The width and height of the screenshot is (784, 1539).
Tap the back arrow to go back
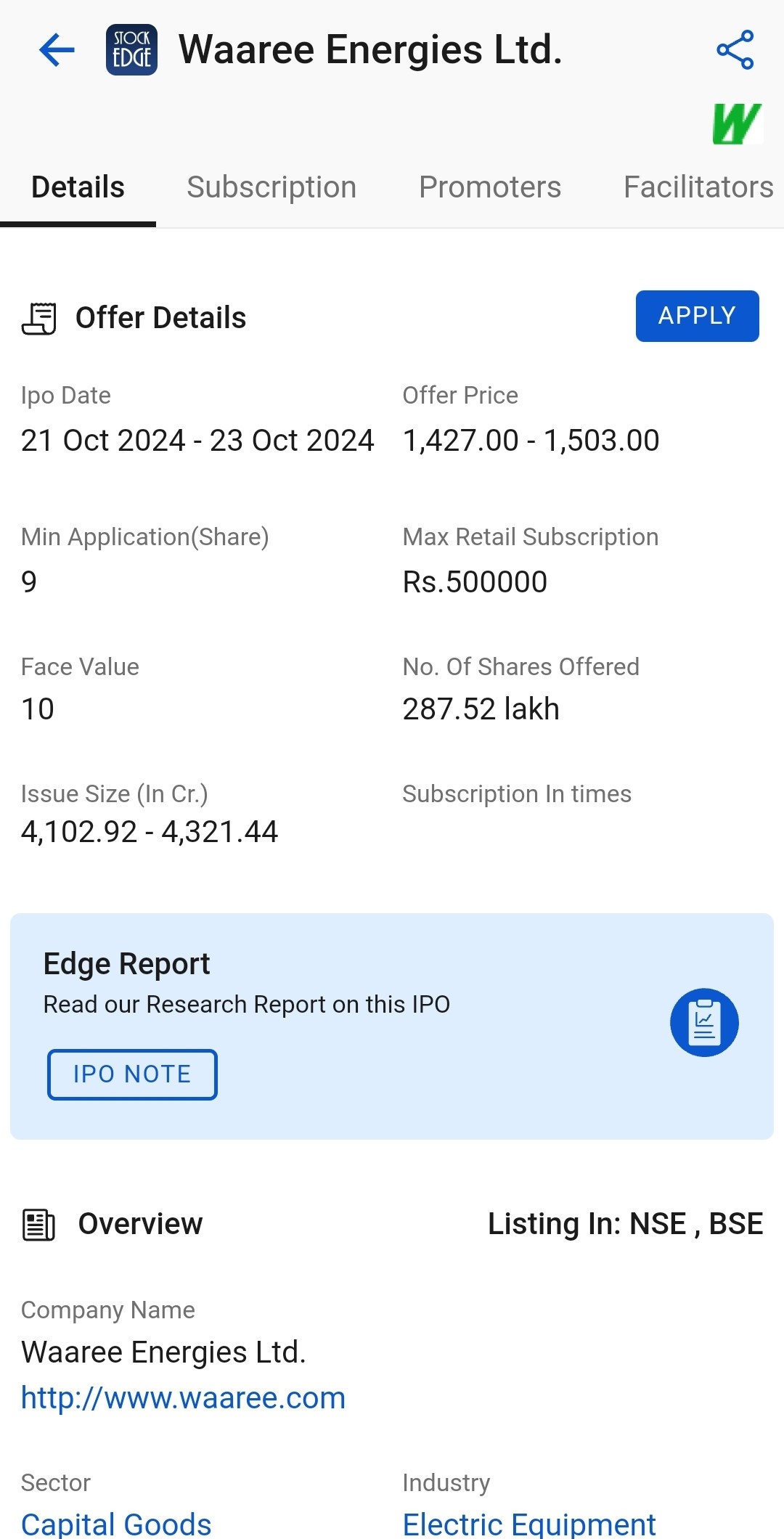click(54, 49)
